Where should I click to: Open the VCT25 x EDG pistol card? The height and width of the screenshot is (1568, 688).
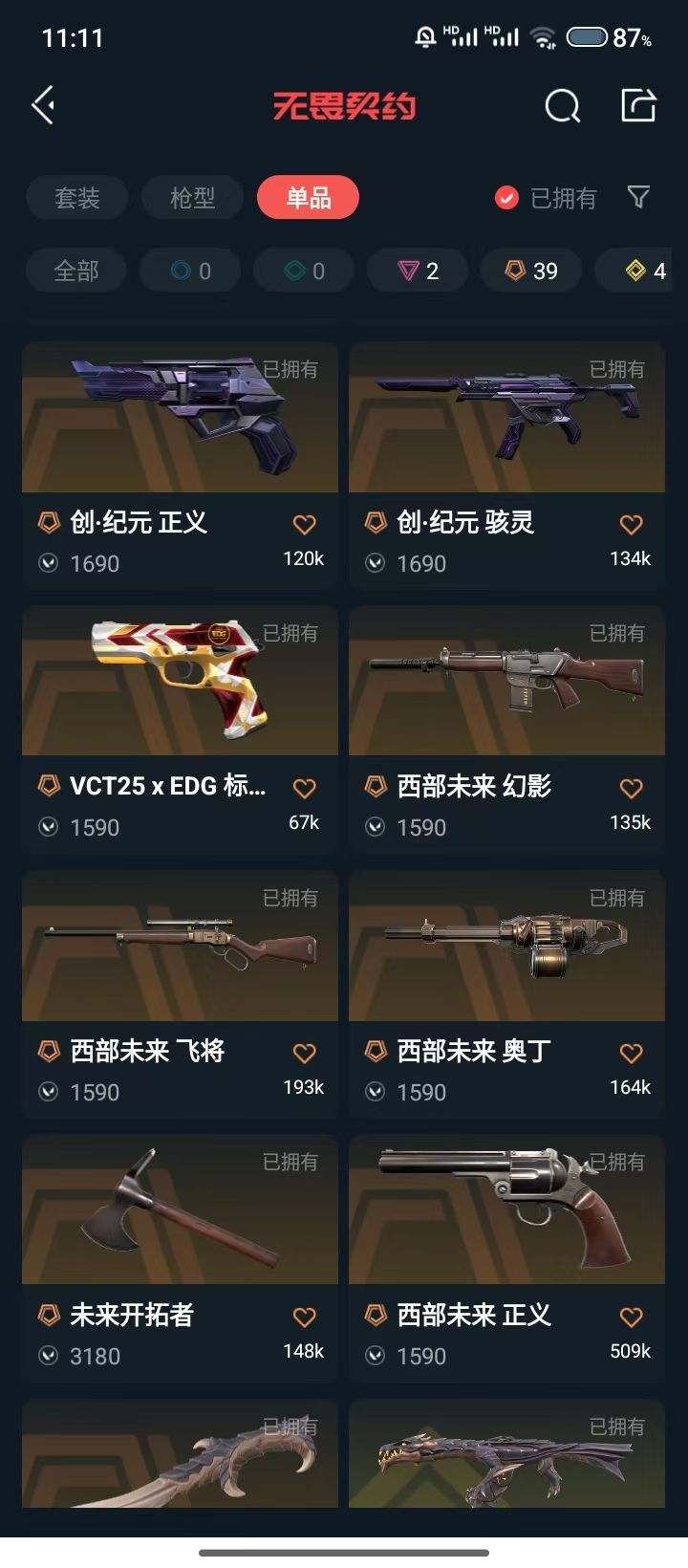(180, 729)
